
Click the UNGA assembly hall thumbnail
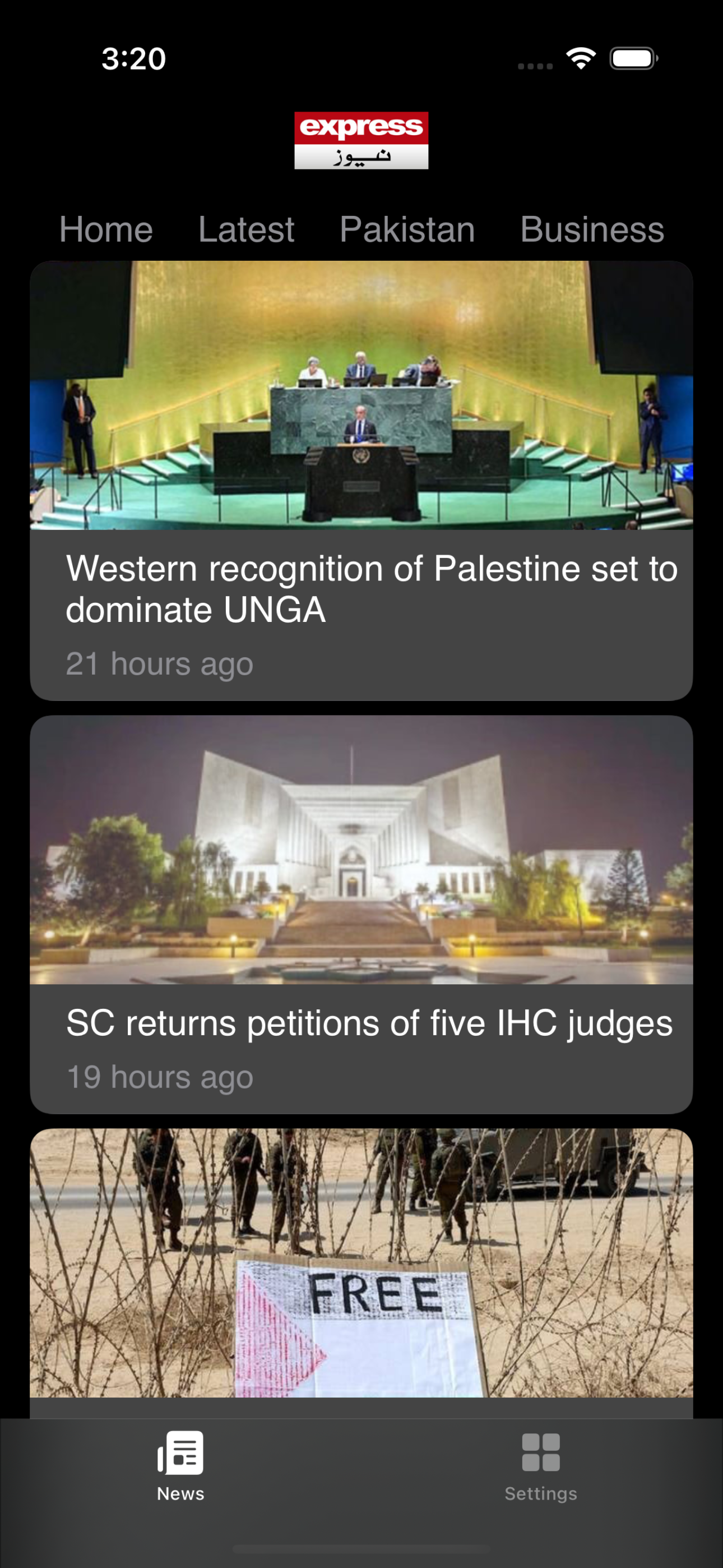361,396
